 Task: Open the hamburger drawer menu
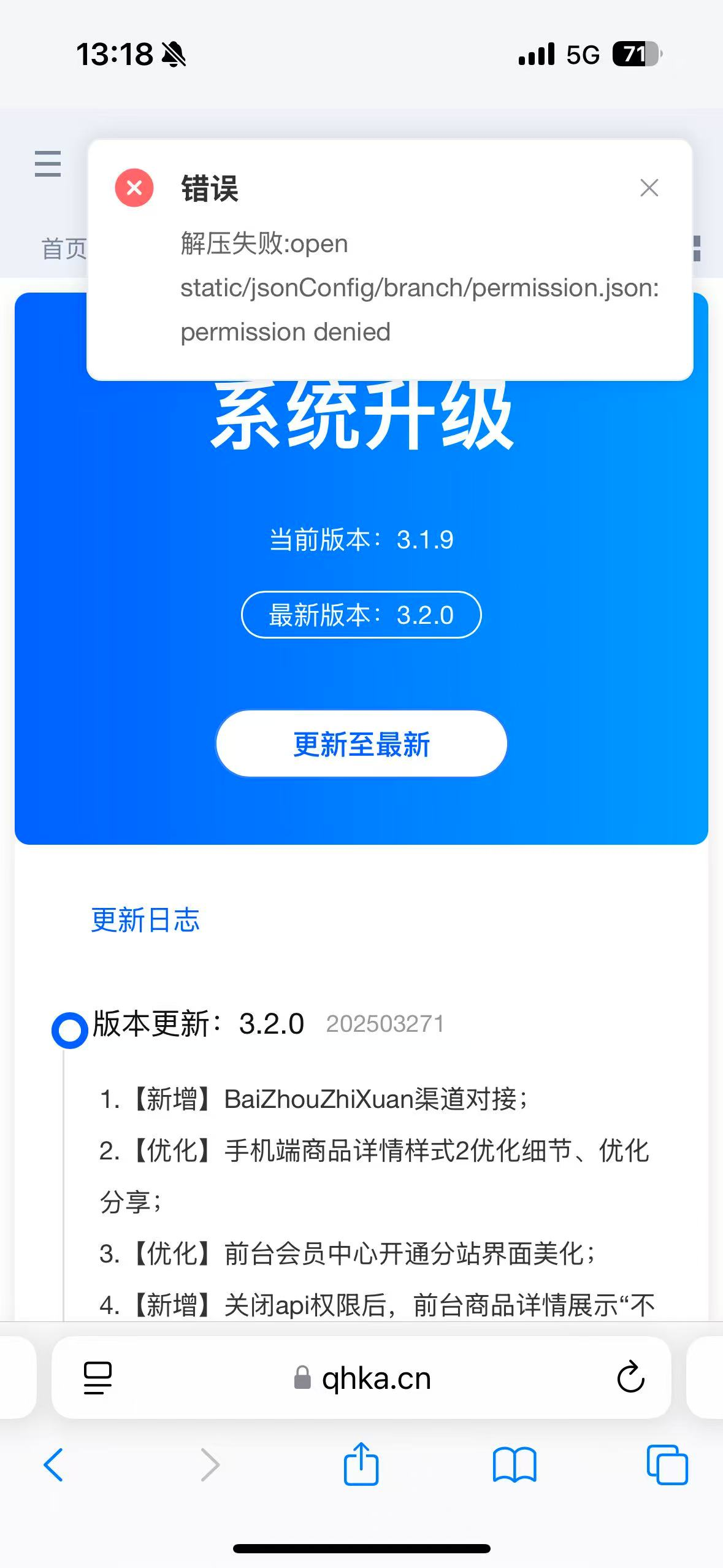48,164
